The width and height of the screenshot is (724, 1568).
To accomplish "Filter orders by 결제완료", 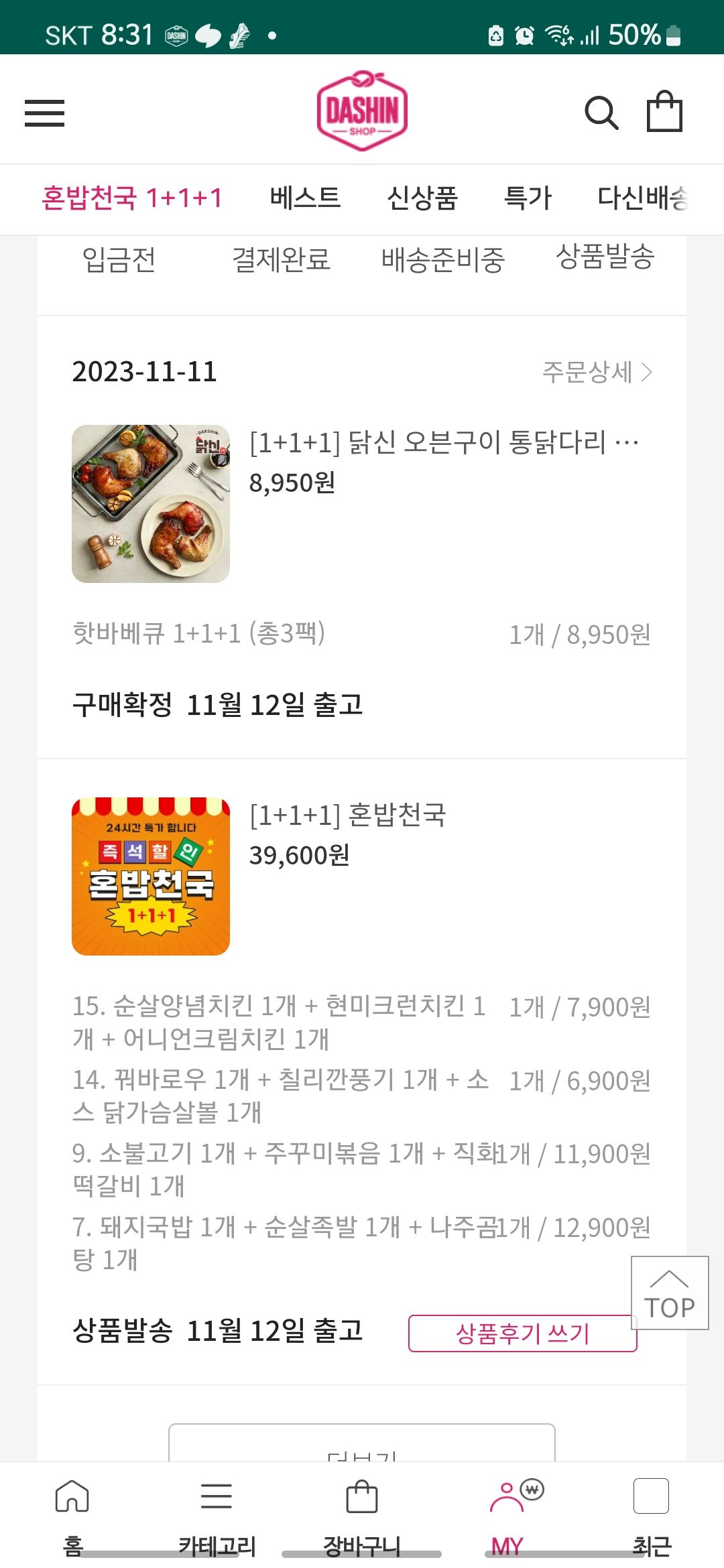I will (281, 259).
